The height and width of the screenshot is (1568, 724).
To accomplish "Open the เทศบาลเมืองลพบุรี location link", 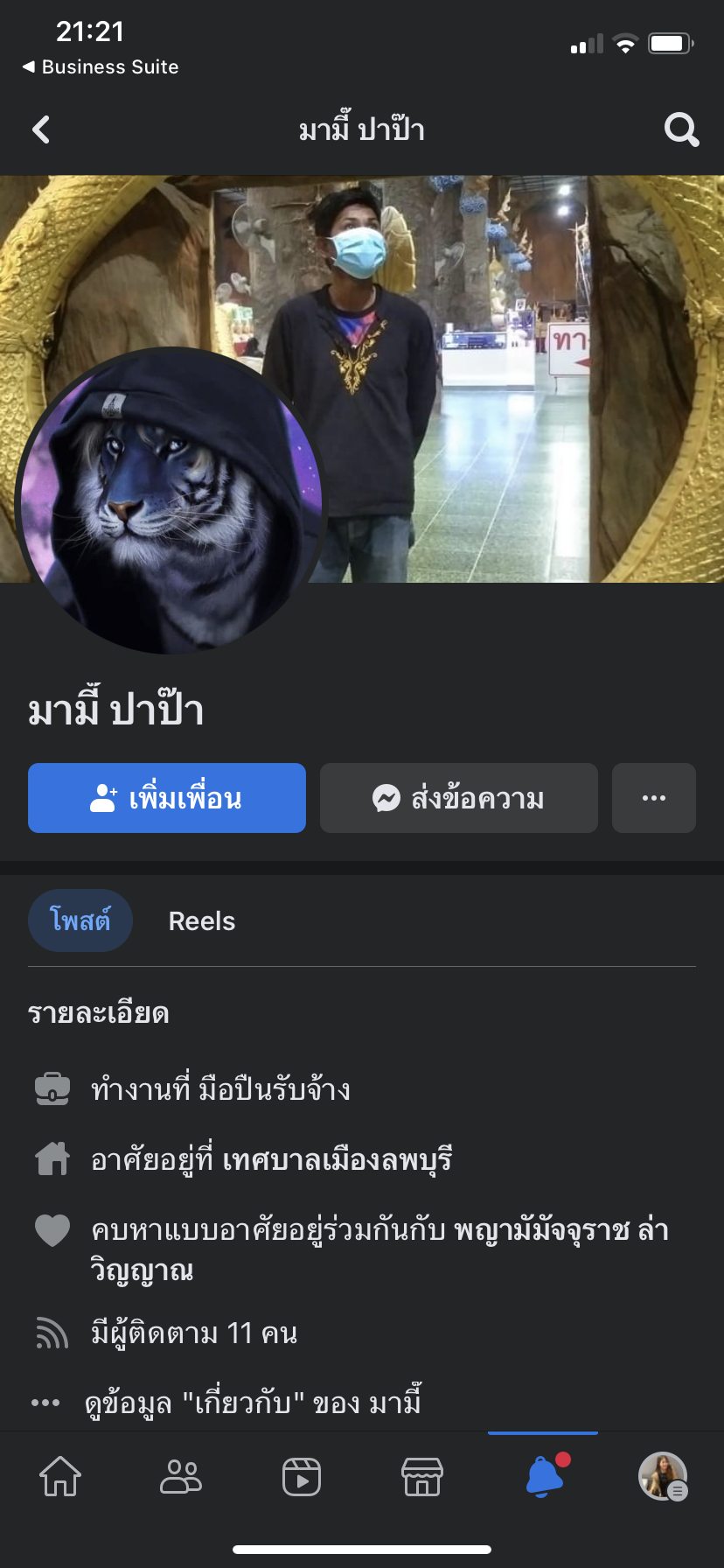I will [337, 1160].
